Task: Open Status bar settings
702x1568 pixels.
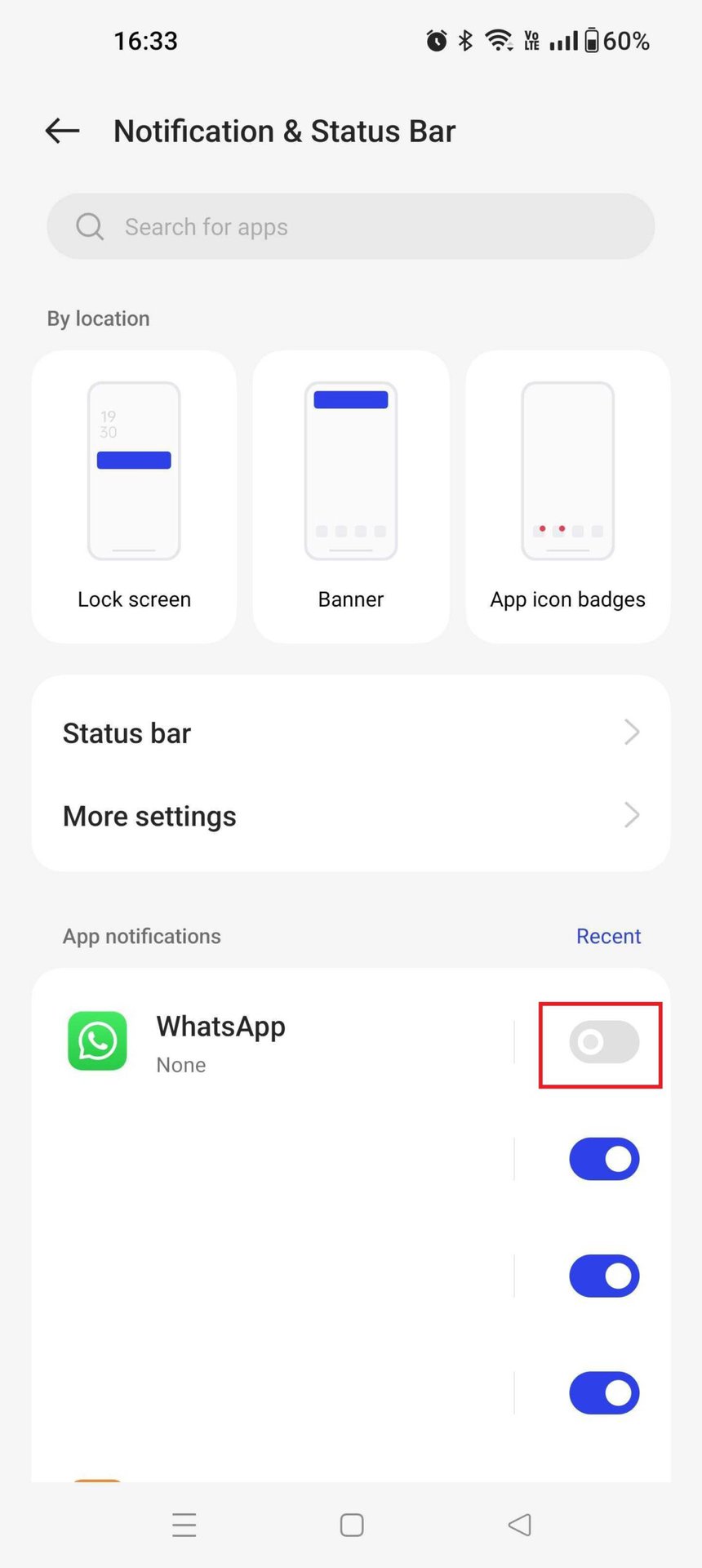Action: coord(351,733)
